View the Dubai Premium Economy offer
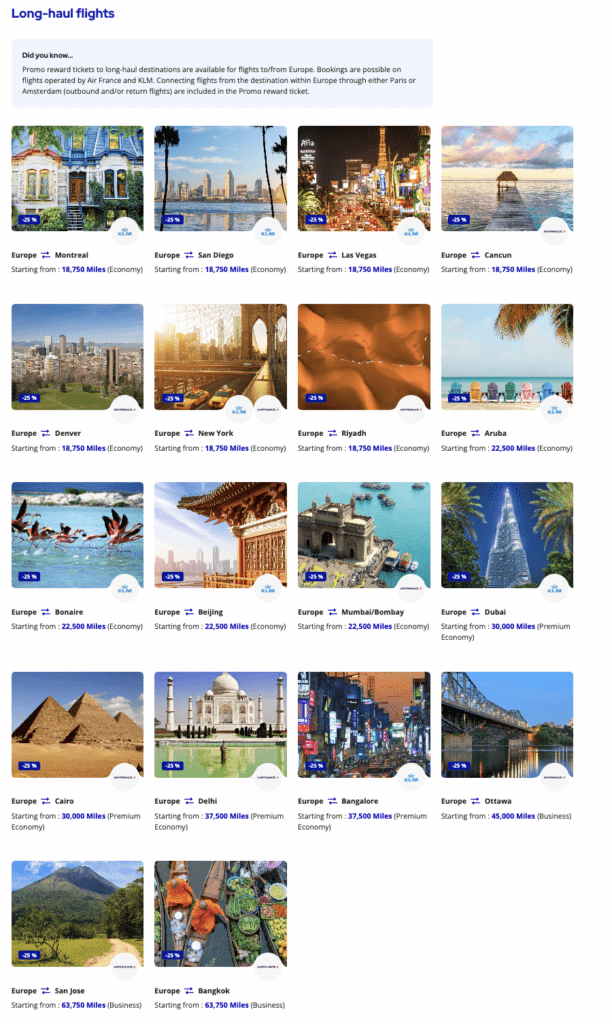The height and width of the screenshot is (1024, 612). point(507,535)
